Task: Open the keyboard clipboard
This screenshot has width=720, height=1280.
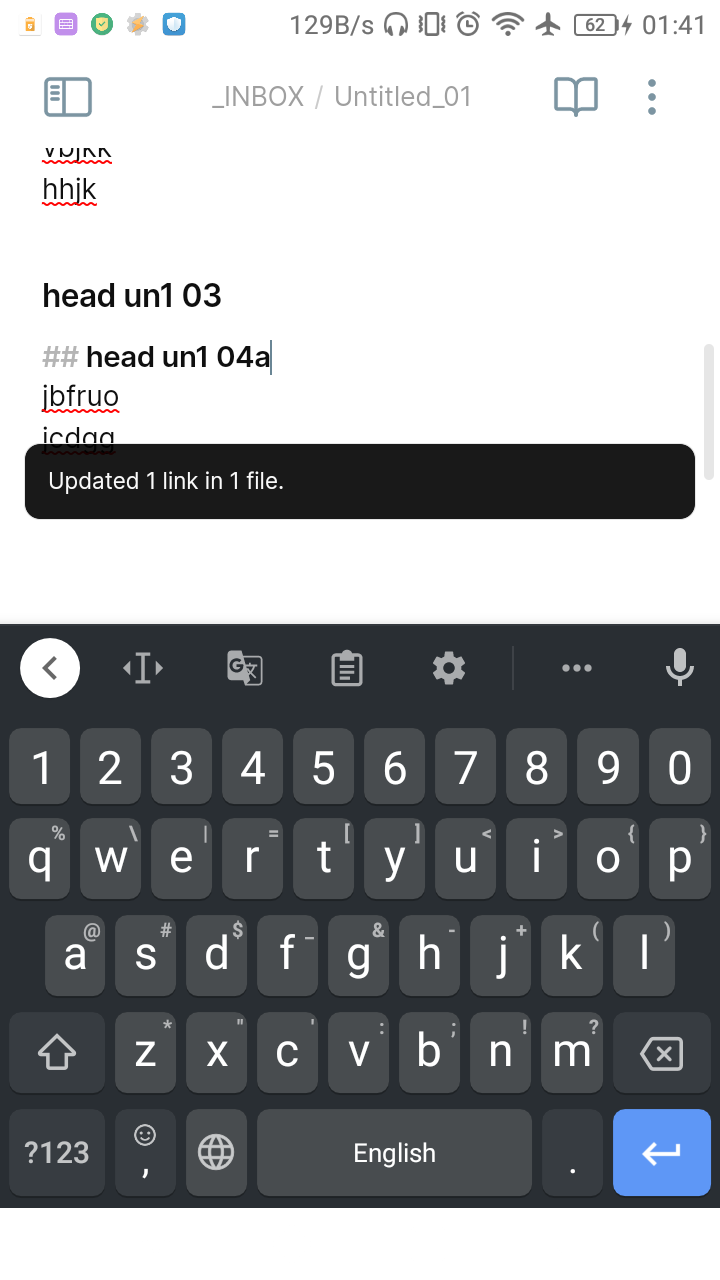Action: click(347, 668)
